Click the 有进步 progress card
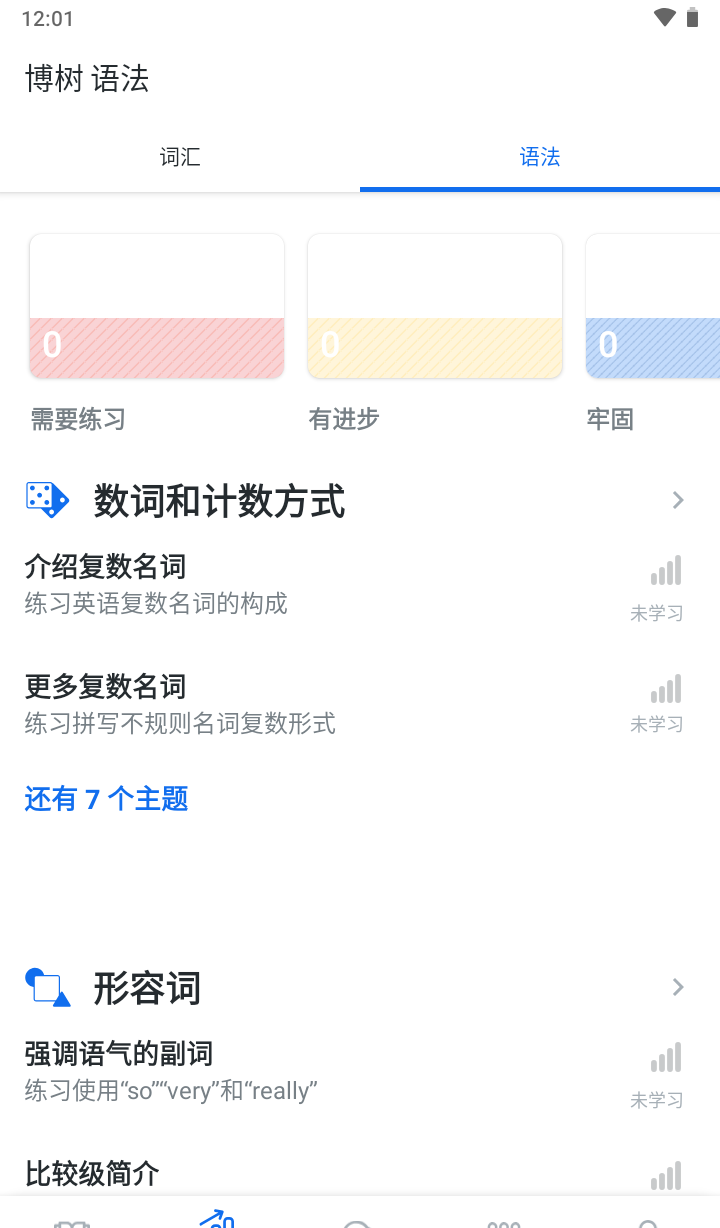 (434, 306)
